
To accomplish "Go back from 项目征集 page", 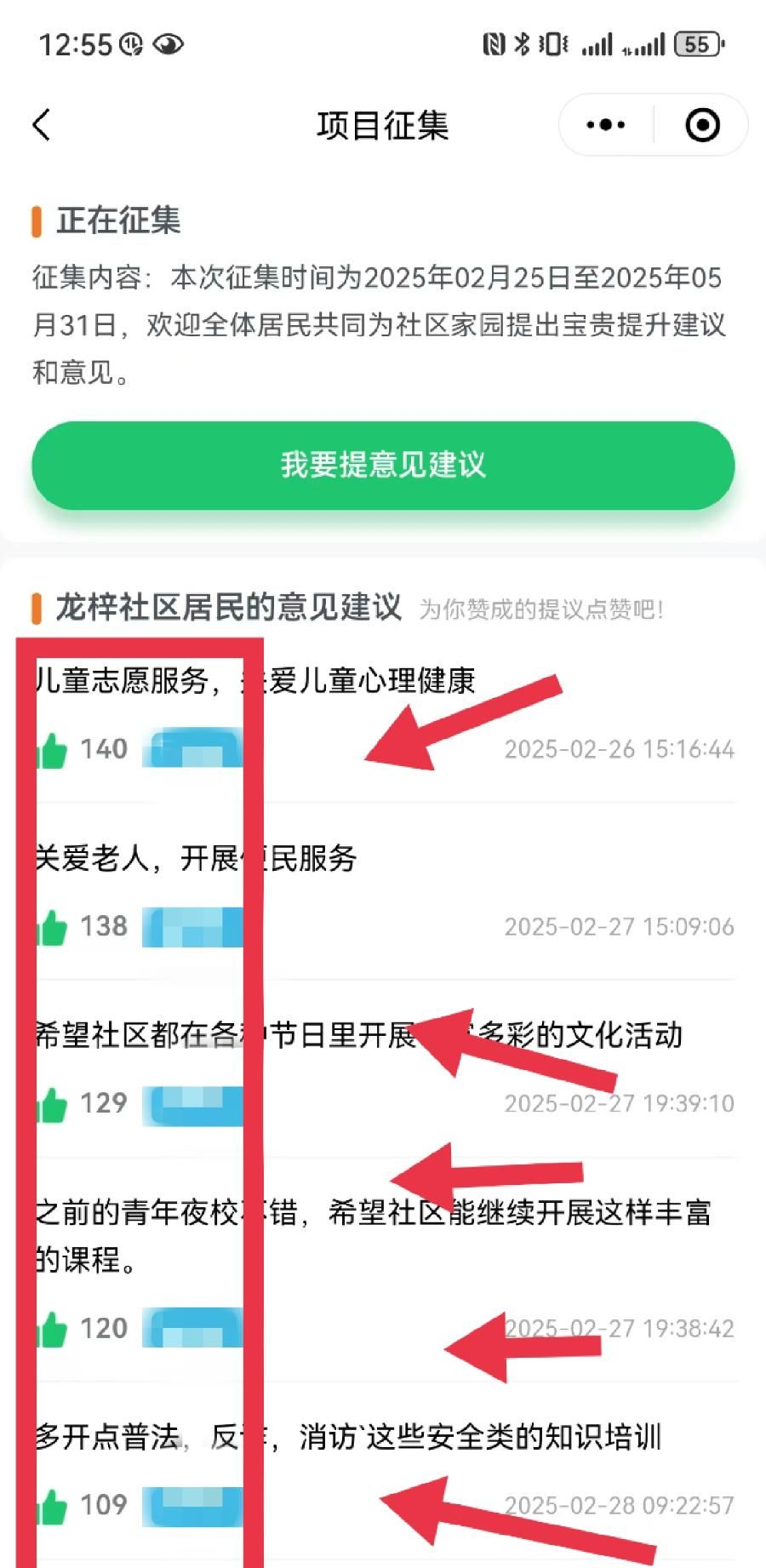I will (41, 125).
